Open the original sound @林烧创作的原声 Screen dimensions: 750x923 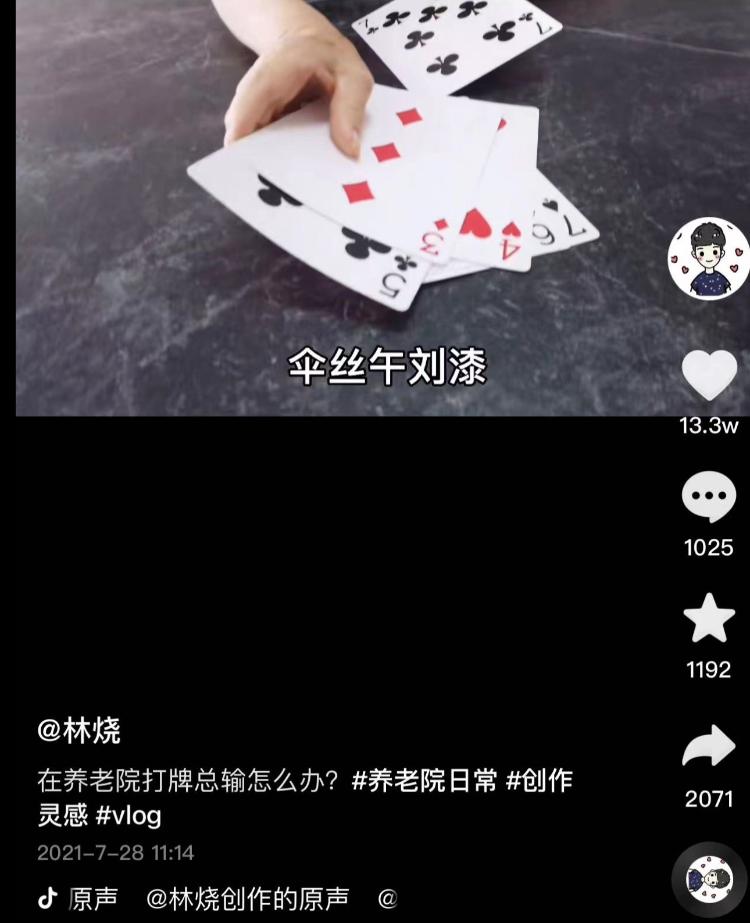[247, 898]
